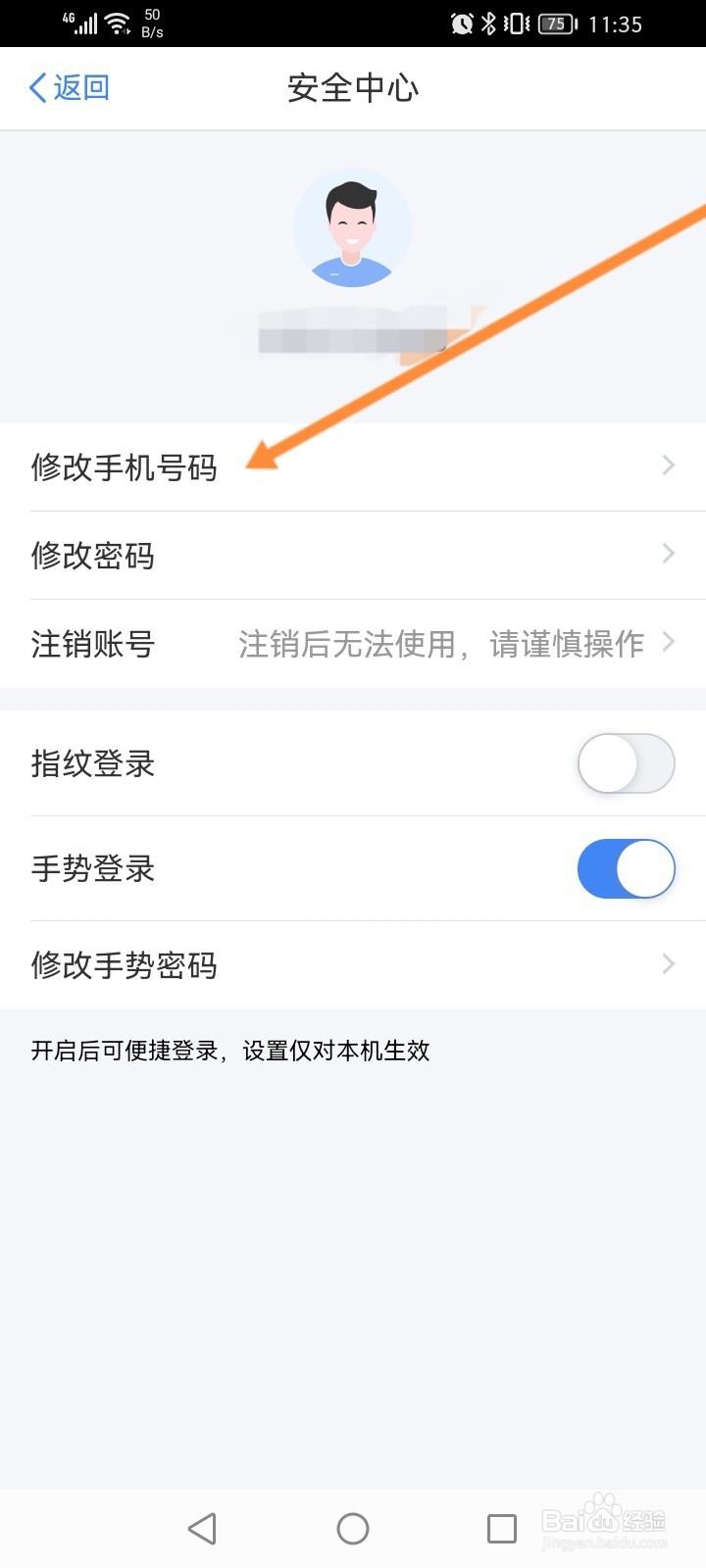Click the battery level indicator showing 75

[555, 23]
